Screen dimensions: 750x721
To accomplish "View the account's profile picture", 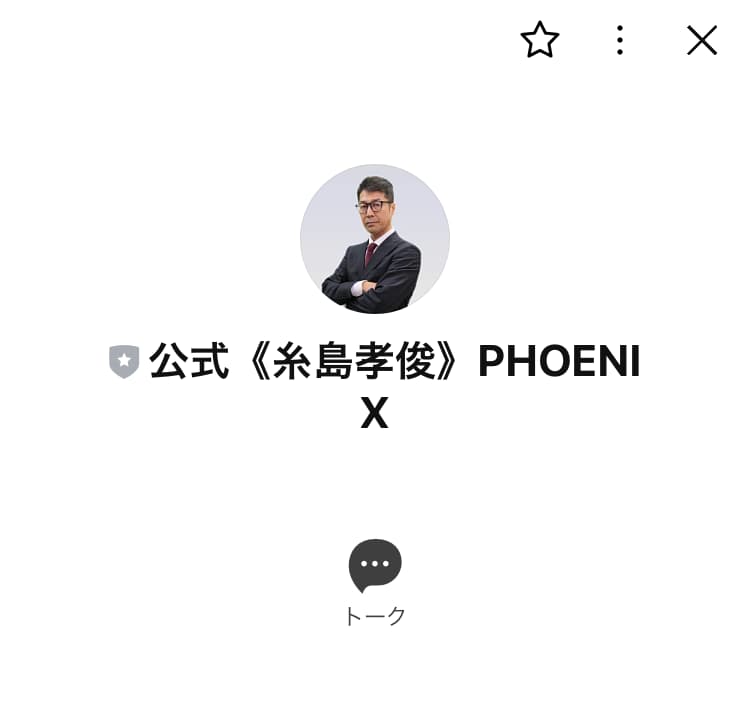I will 375,239.
